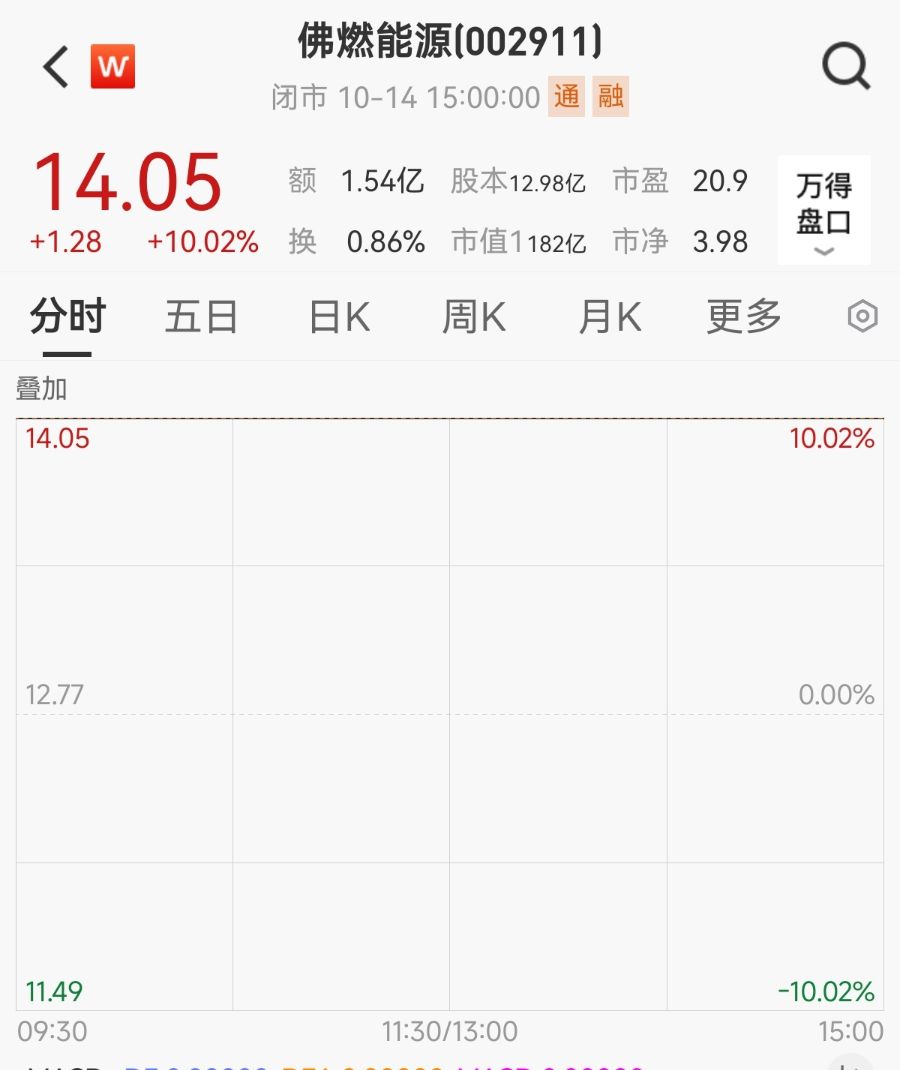
Task: Open the 更多 chart options
Action: tap(744, 318)
